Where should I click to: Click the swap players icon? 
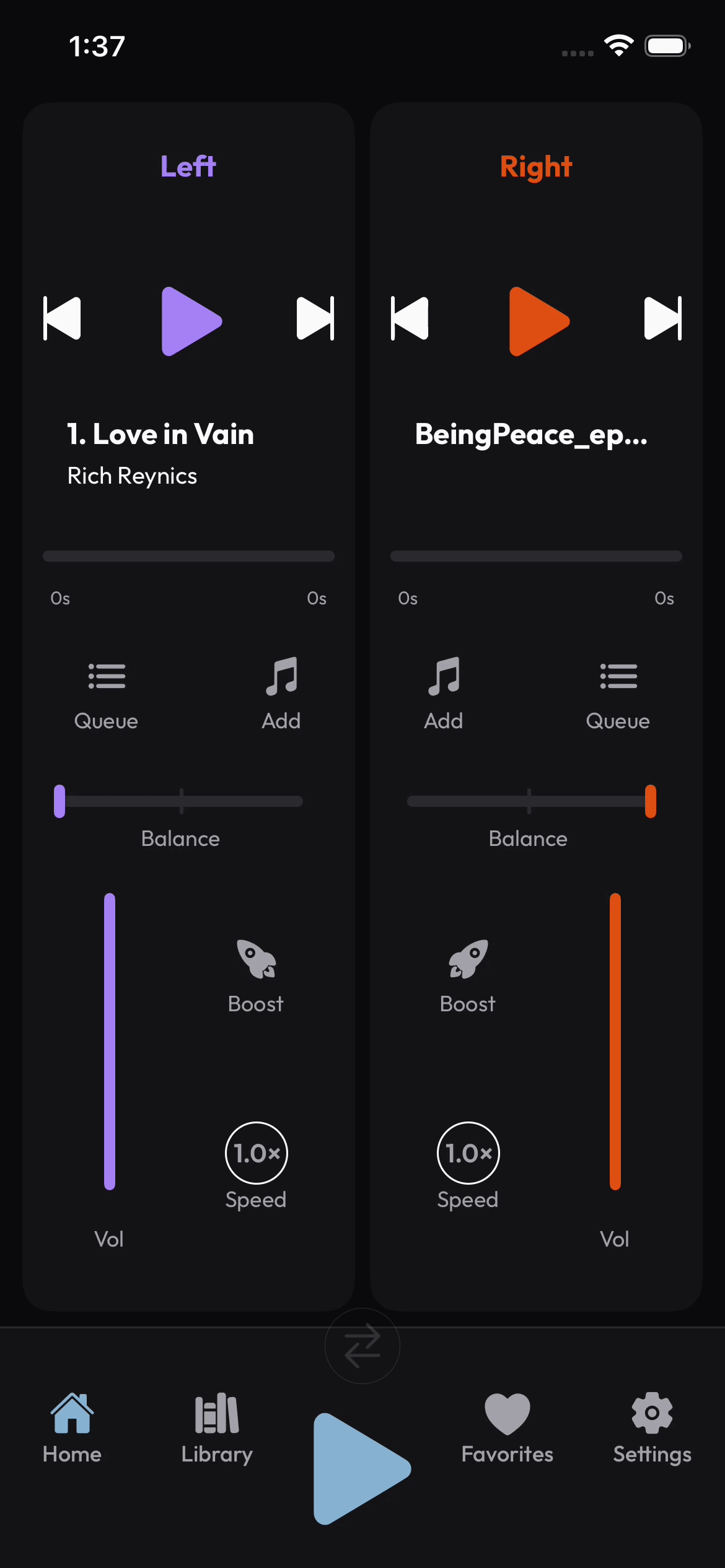[x=362, y=1345]
